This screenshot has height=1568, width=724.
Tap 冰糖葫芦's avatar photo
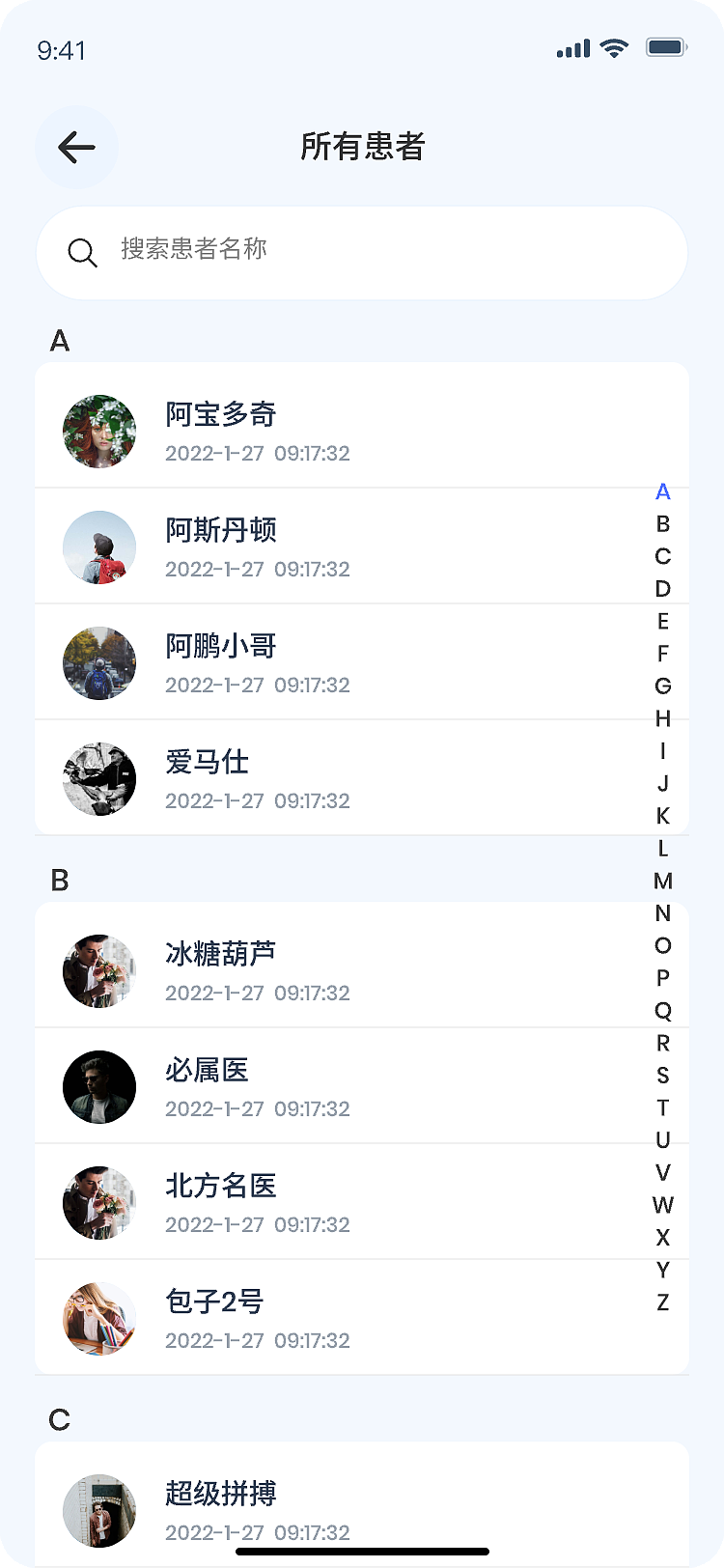98,971
